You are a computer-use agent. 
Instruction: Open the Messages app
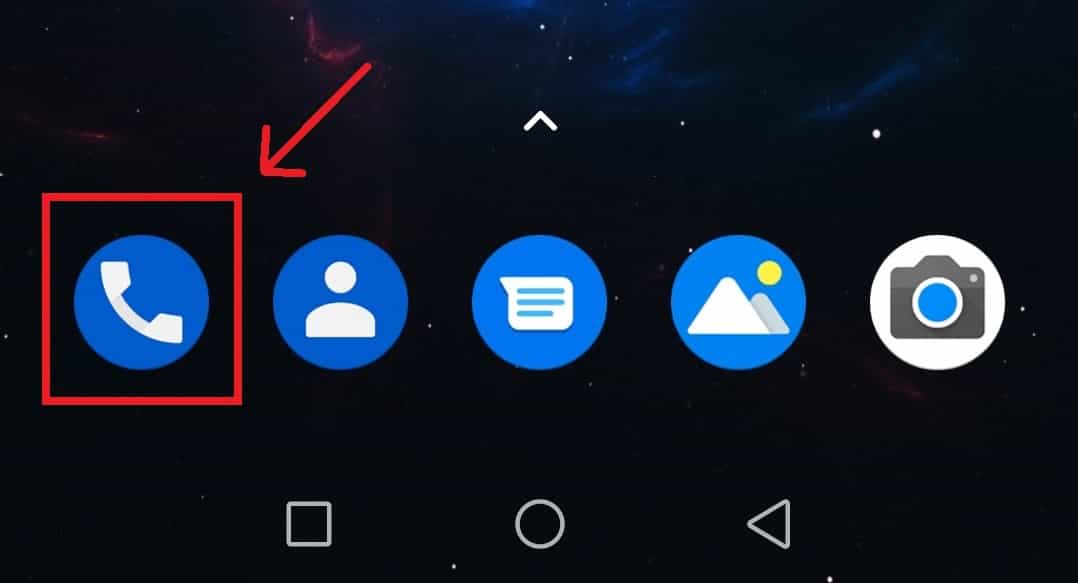click(x=539, y=302)
